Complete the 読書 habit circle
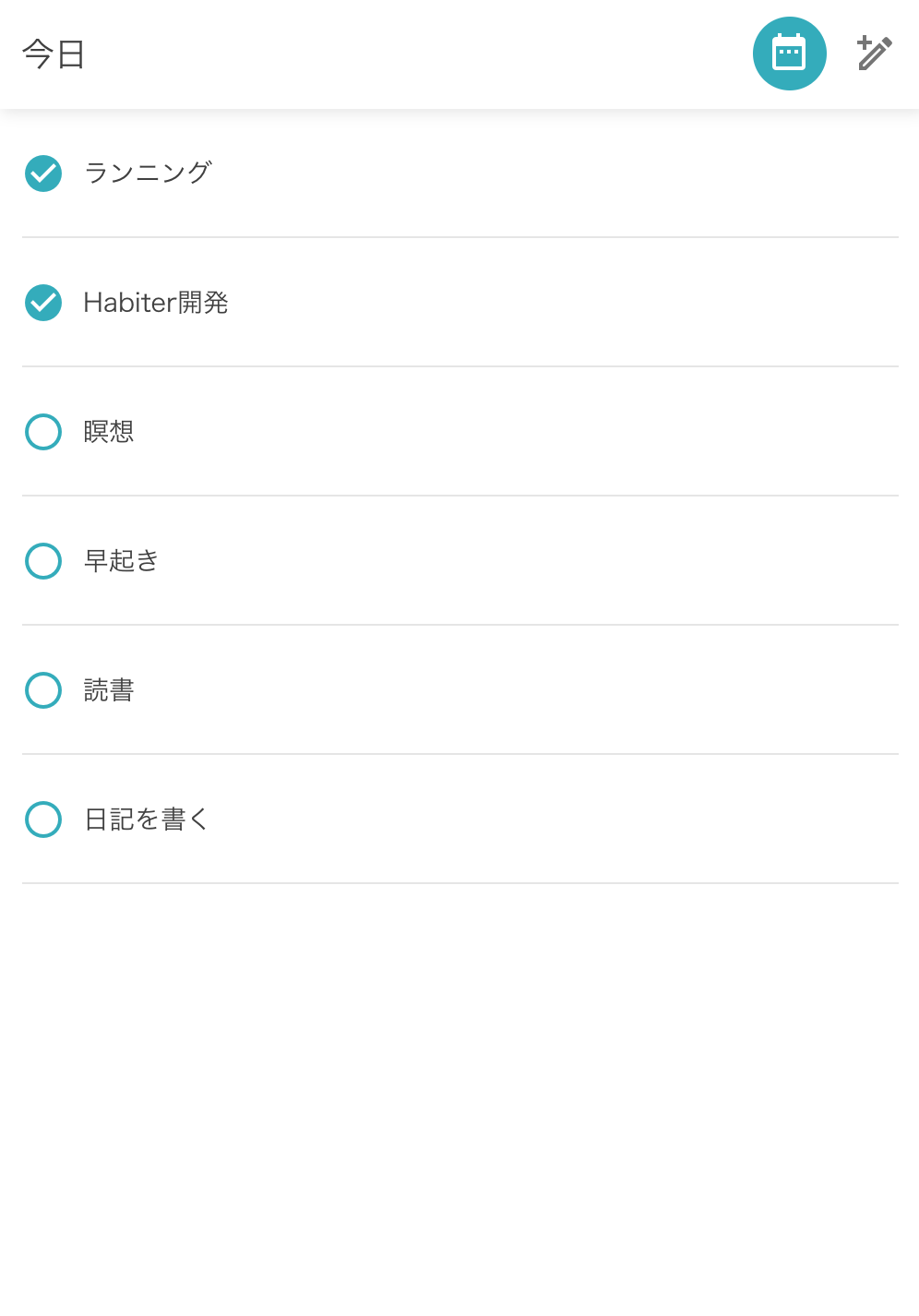Screen dimensions: 919x1316 [42, 690]
